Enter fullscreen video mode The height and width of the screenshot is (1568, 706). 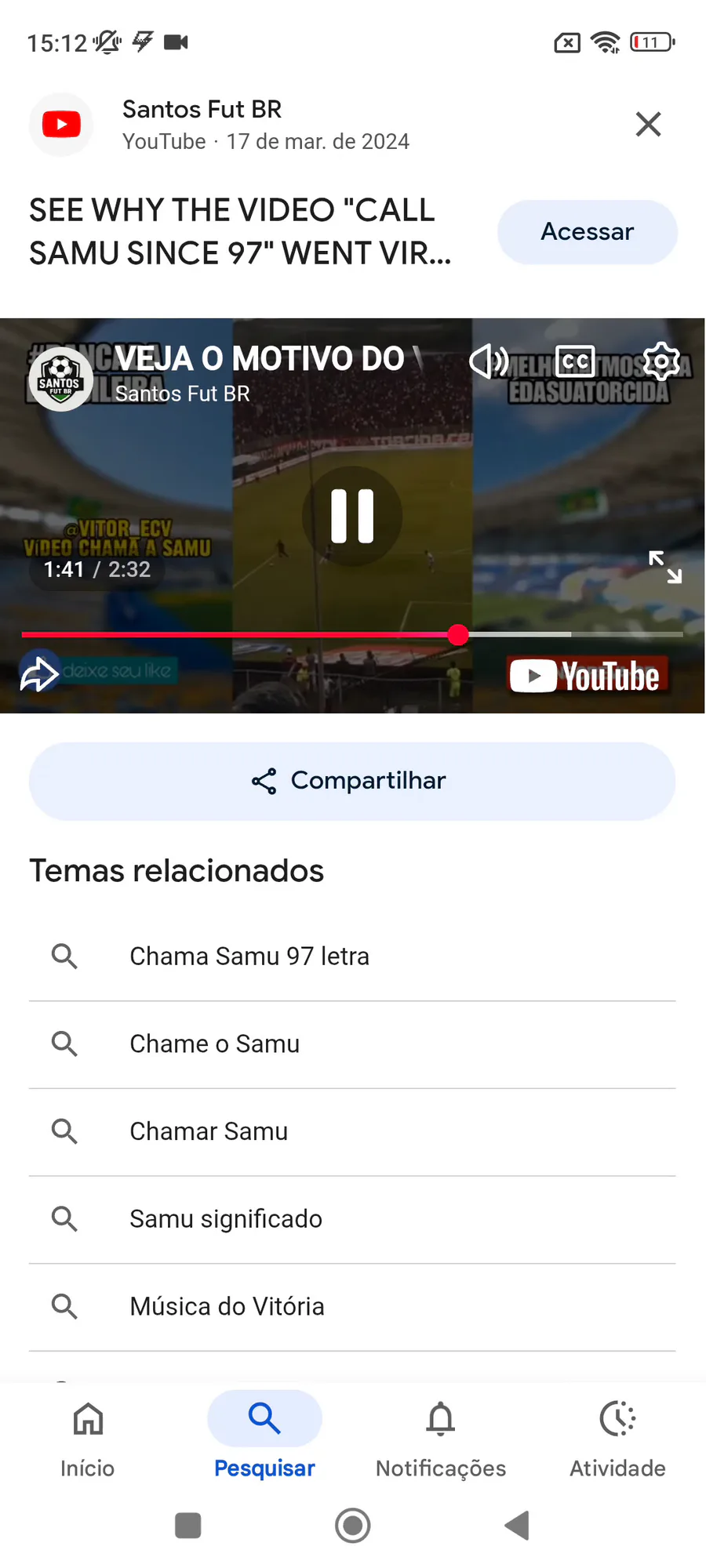click(664, 567)
